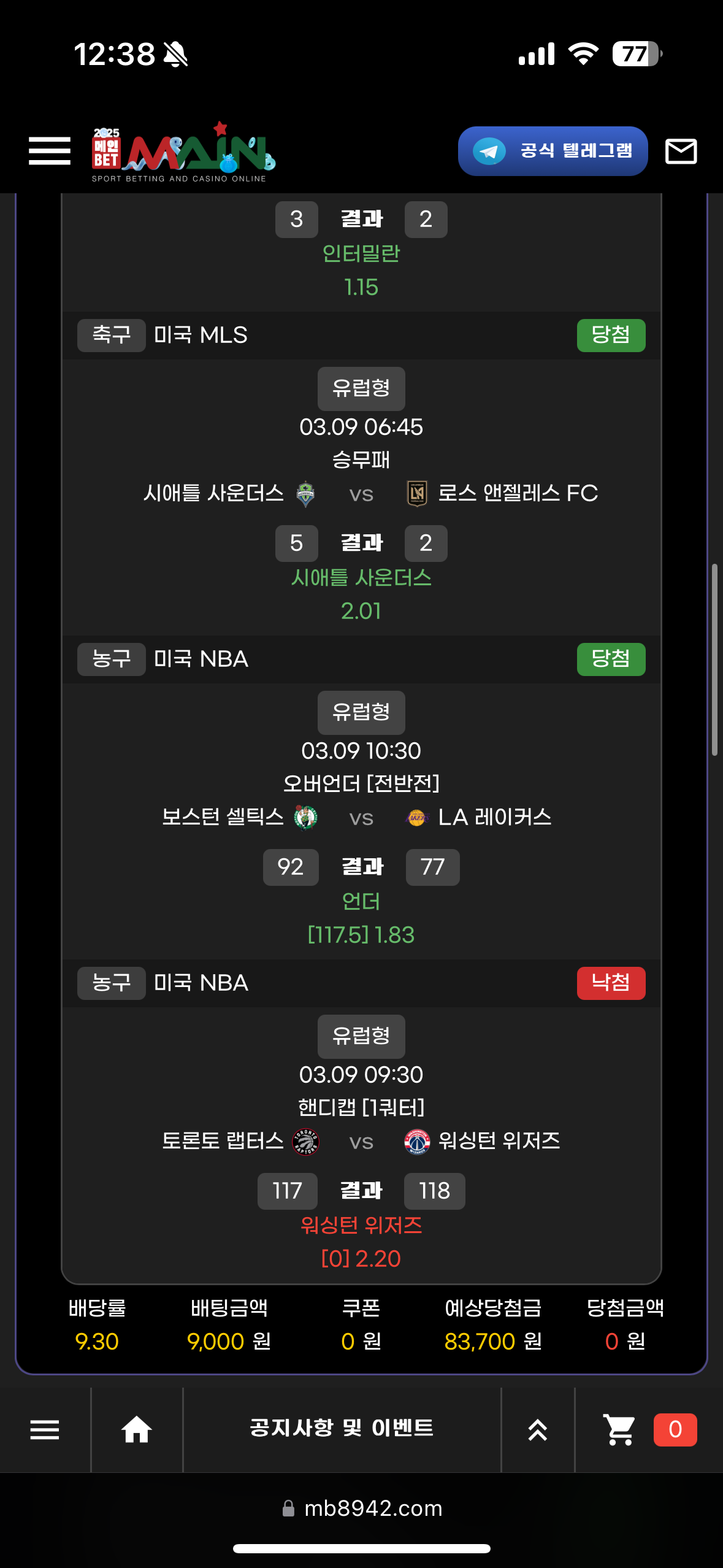Screen dimensions: 723x1568
Task: Open the bottom bar menu icon
Action: coord(45,1430)
